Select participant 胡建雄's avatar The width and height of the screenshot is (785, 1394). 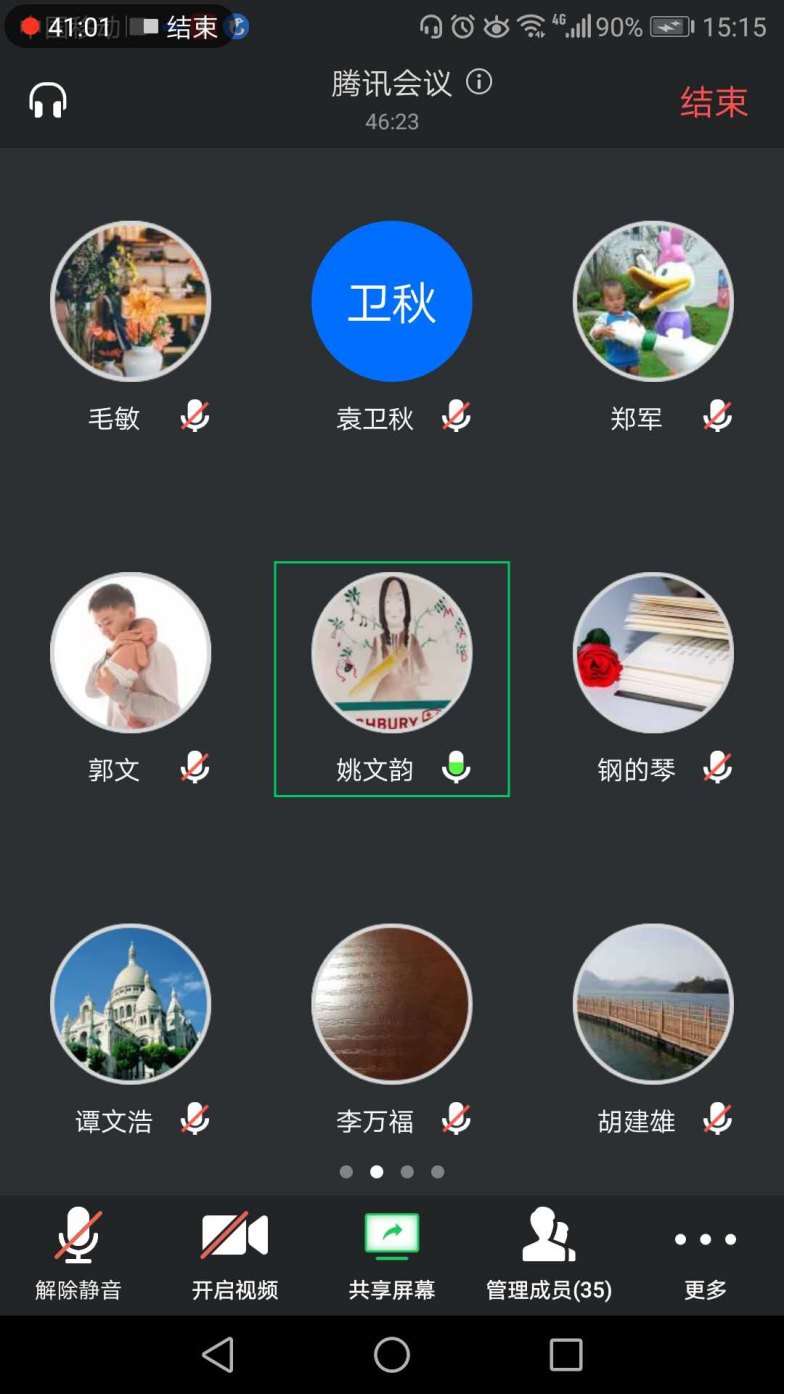pyautogui.click(x=653, y=1004)
